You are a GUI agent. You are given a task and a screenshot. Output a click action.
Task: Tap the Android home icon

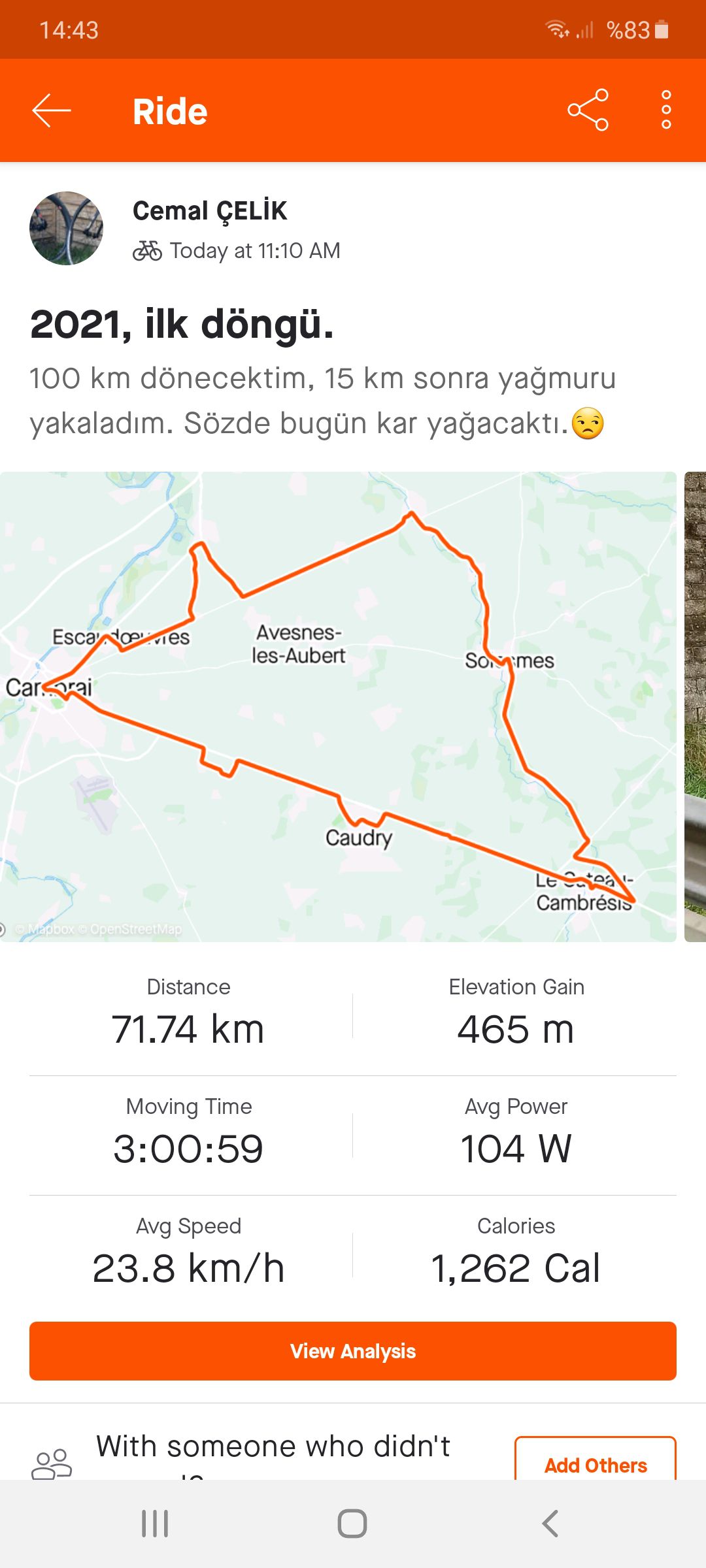353,1522
